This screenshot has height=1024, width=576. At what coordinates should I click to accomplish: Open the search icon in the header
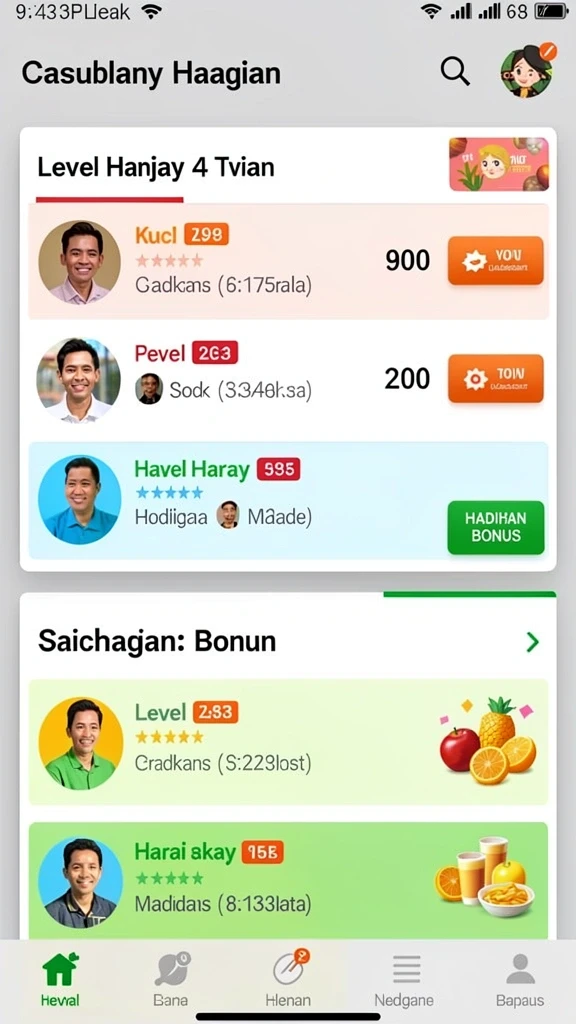point(455,71)
